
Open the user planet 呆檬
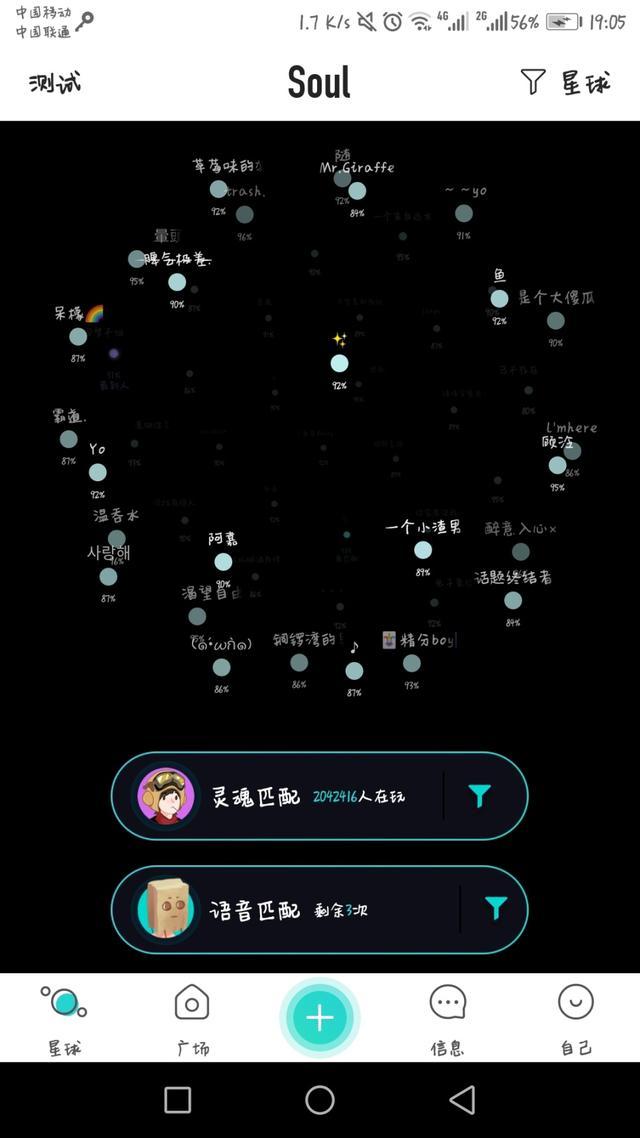[78, 336]
